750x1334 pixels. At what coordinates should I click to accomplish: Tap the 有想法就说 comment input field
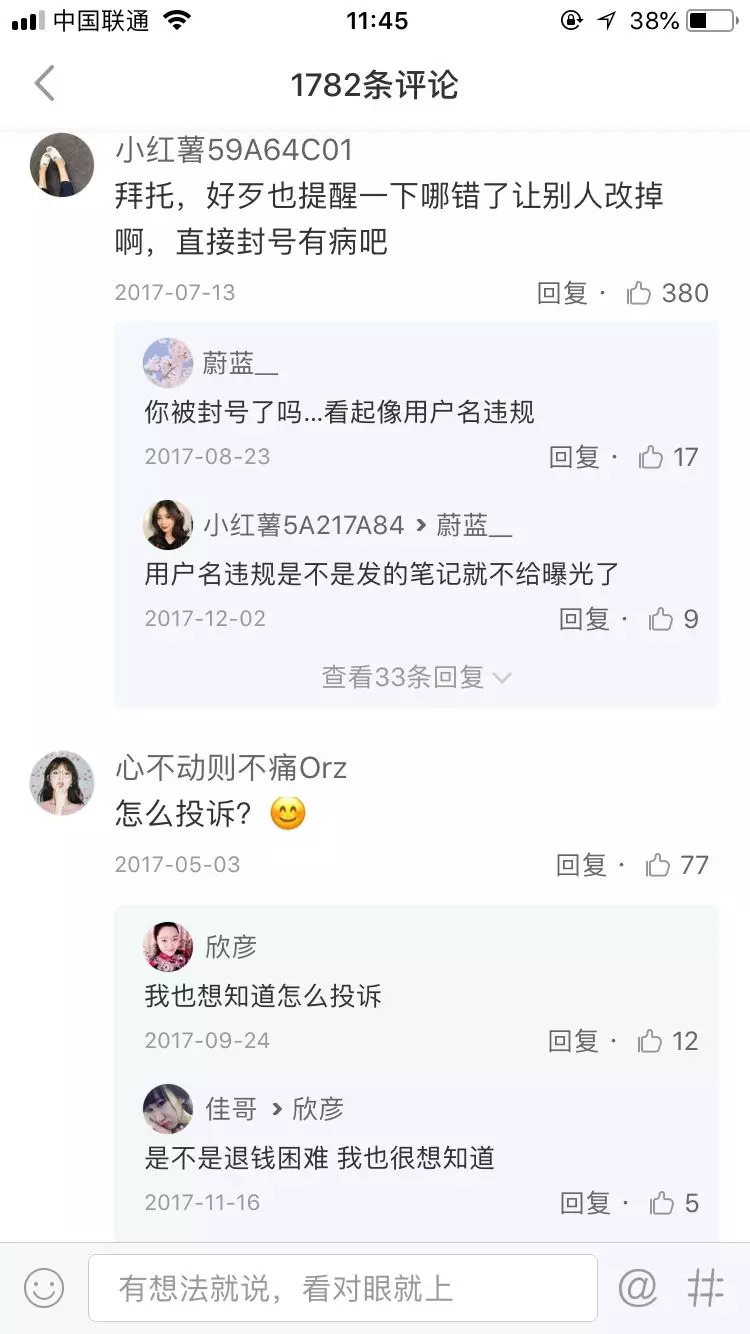(x=342, y=1288)
